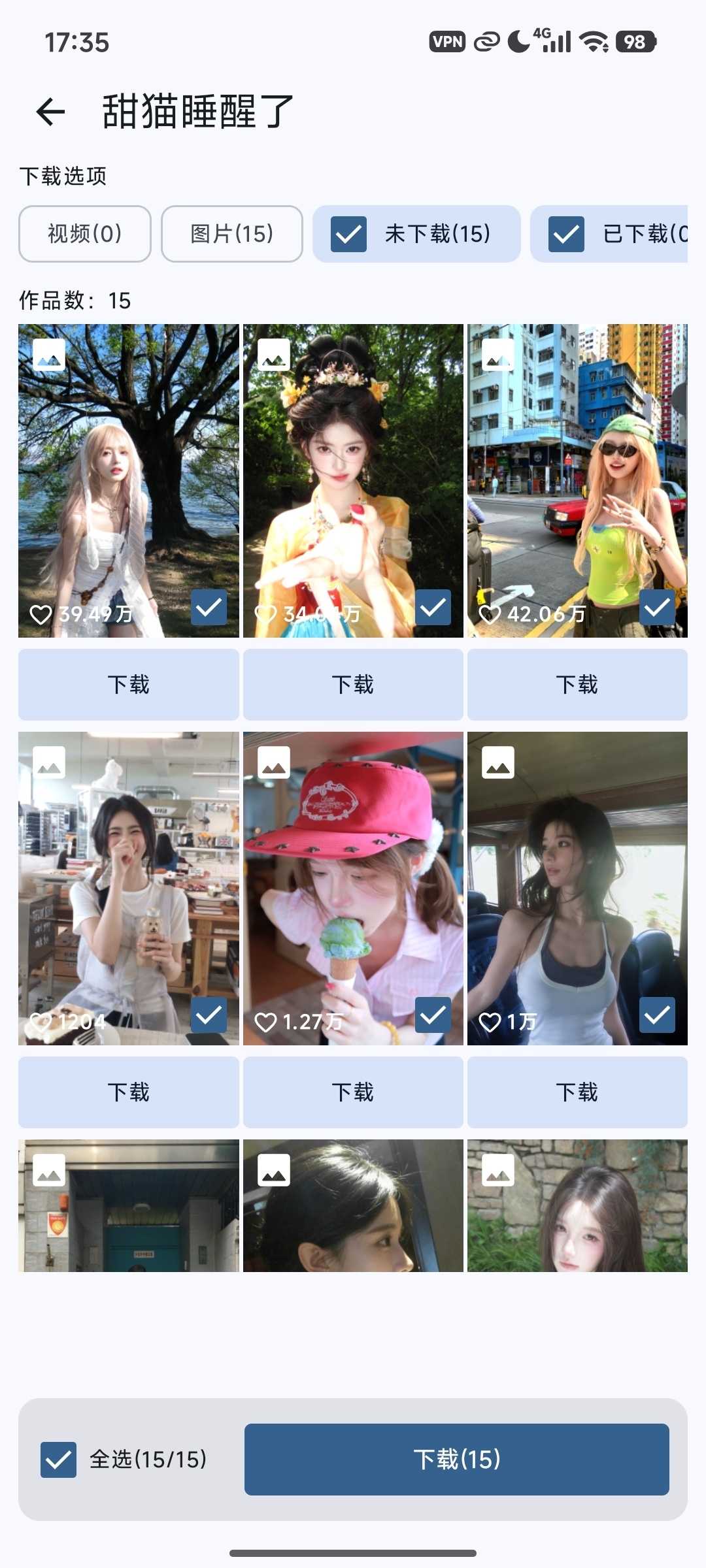Start batch download with 下载(15)

coord(457,1460)
